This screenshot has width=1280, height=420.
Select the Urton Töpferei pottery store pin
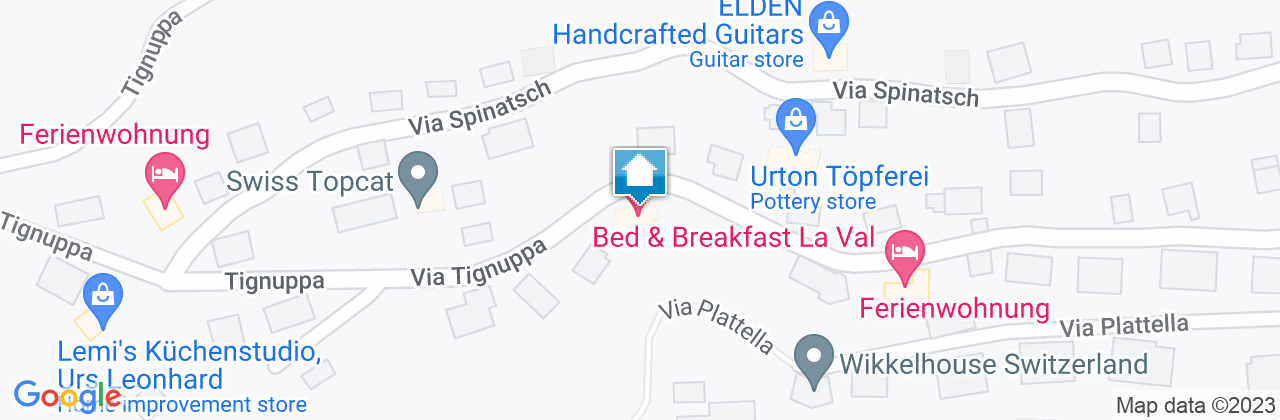tap(796, 122)
